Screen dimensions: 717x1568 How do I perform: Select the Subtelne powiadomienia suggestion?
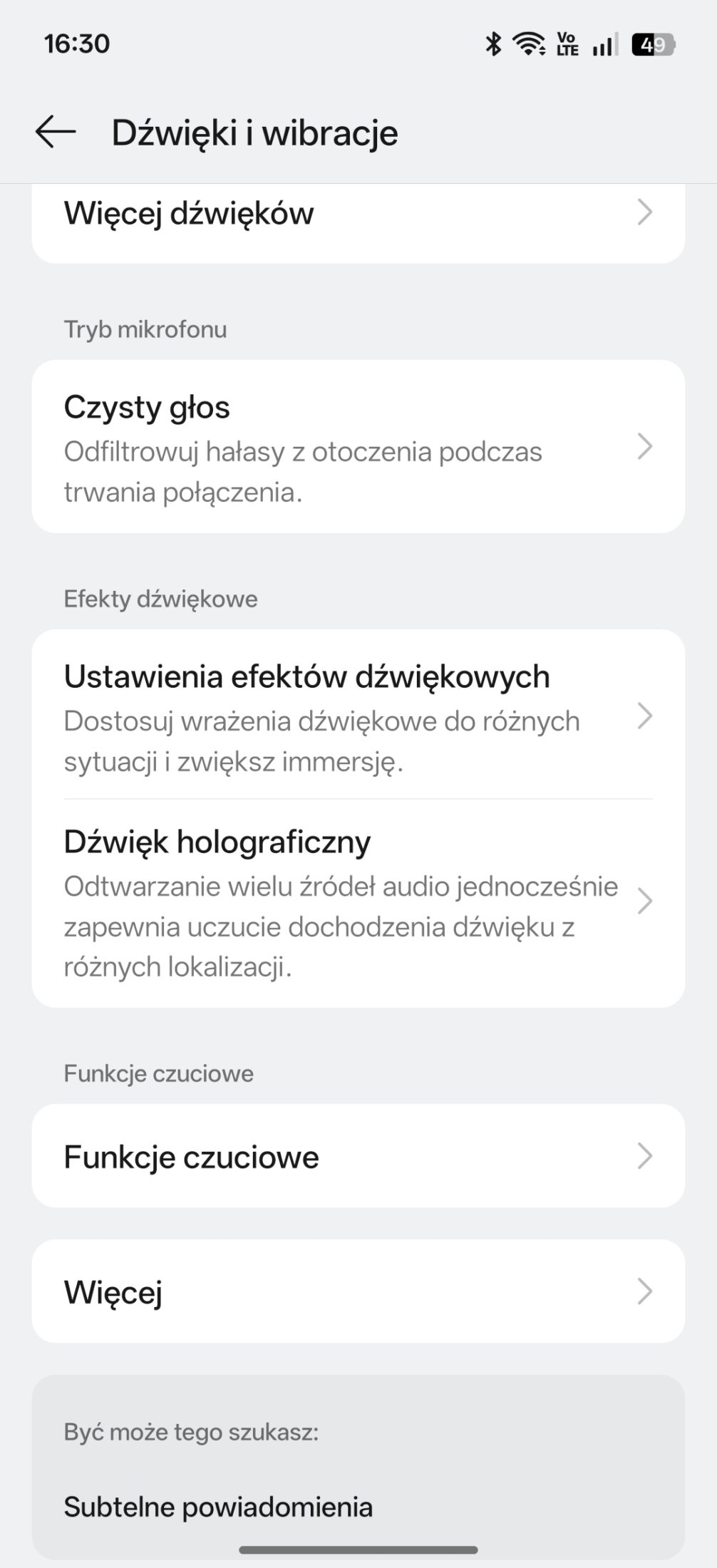(218, 1507)
